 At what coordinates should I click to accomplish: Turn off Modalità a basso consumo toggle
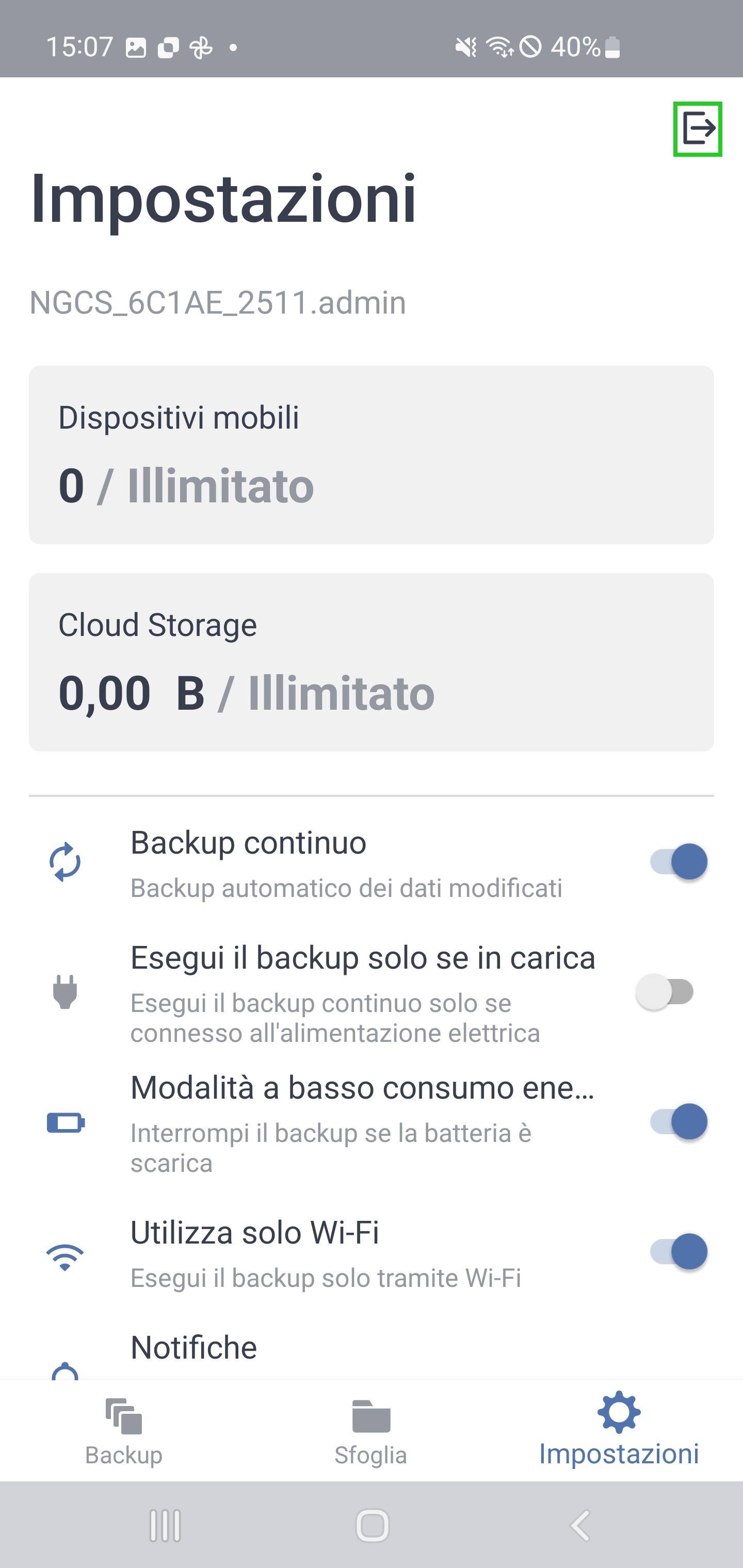[678, 1121]
